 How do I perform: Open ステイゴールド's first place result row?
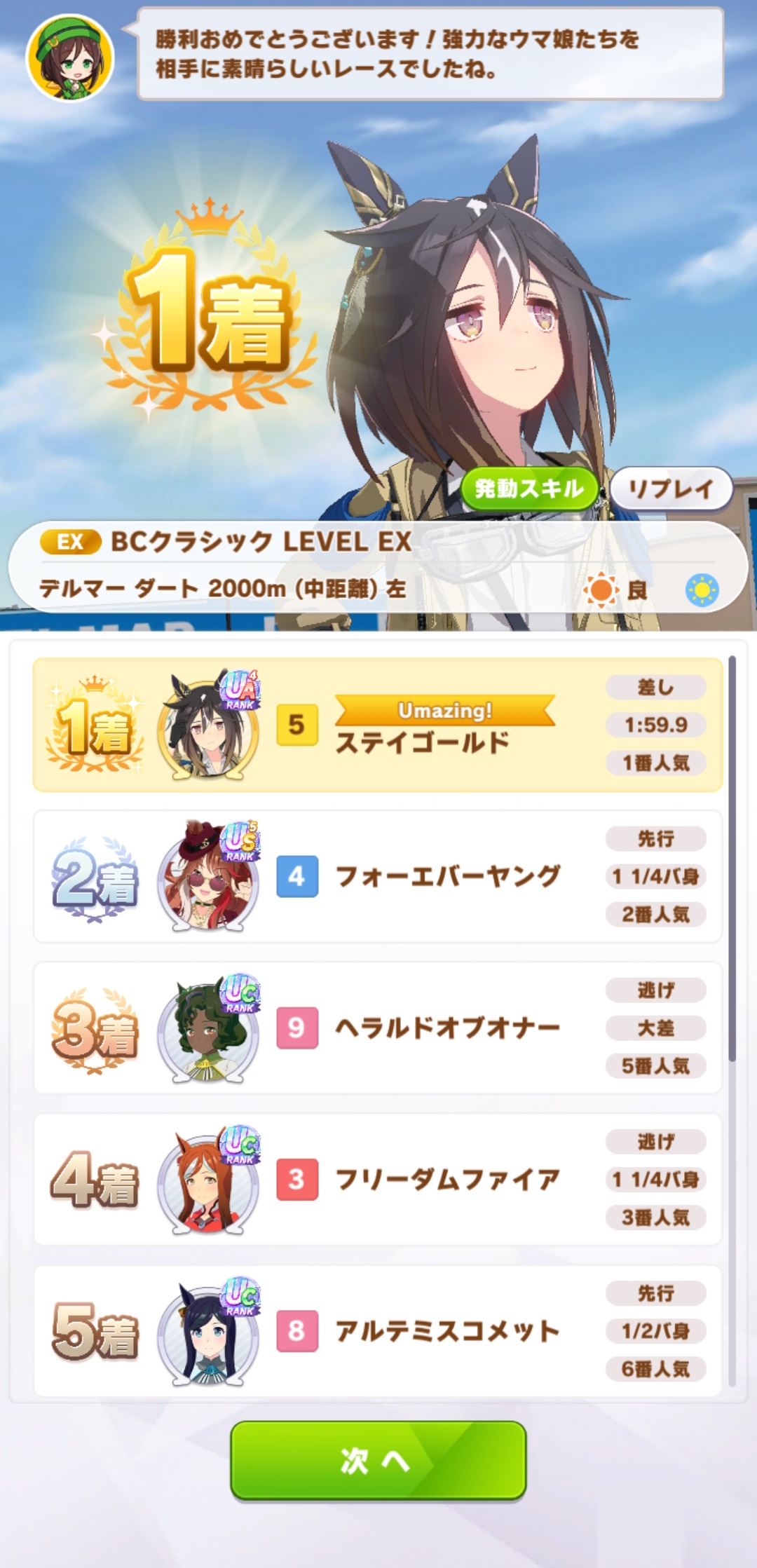378,725
